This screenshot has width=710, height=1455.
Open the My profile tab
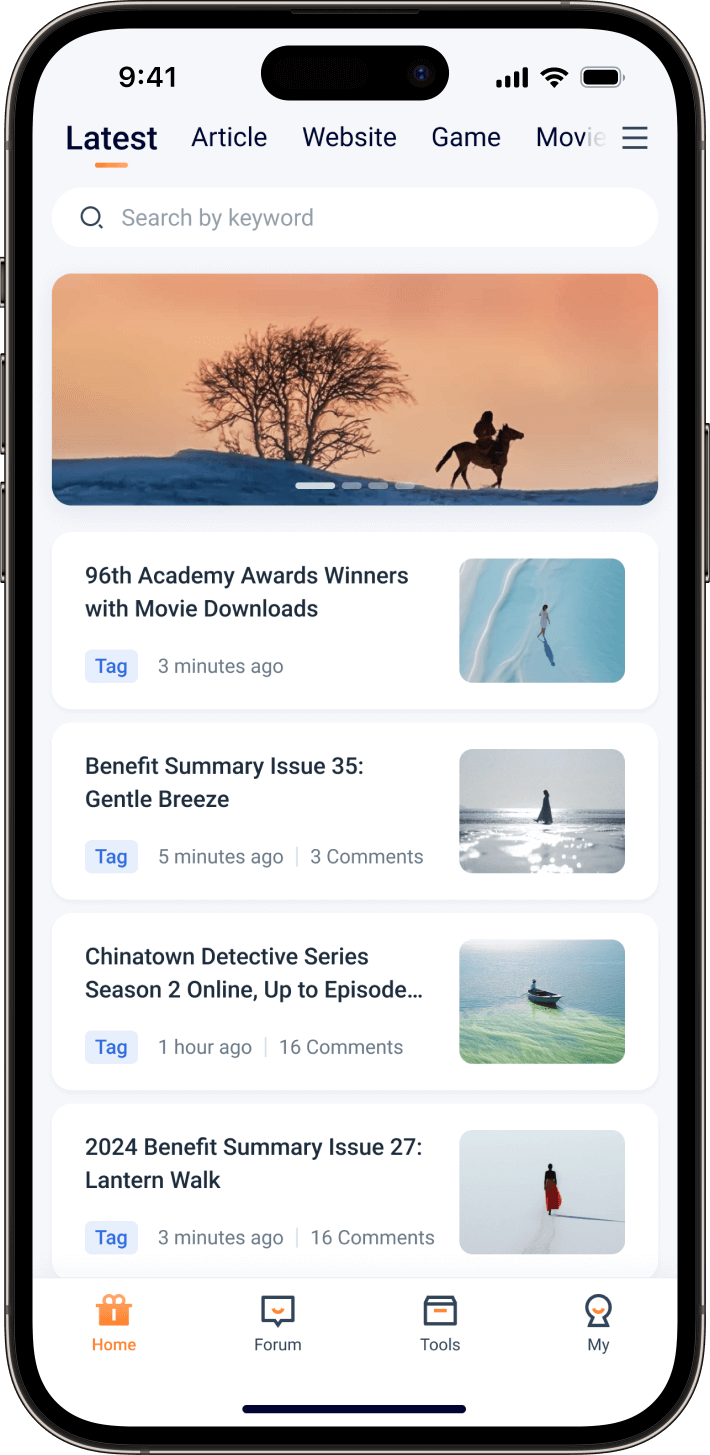coord(598,1323)
